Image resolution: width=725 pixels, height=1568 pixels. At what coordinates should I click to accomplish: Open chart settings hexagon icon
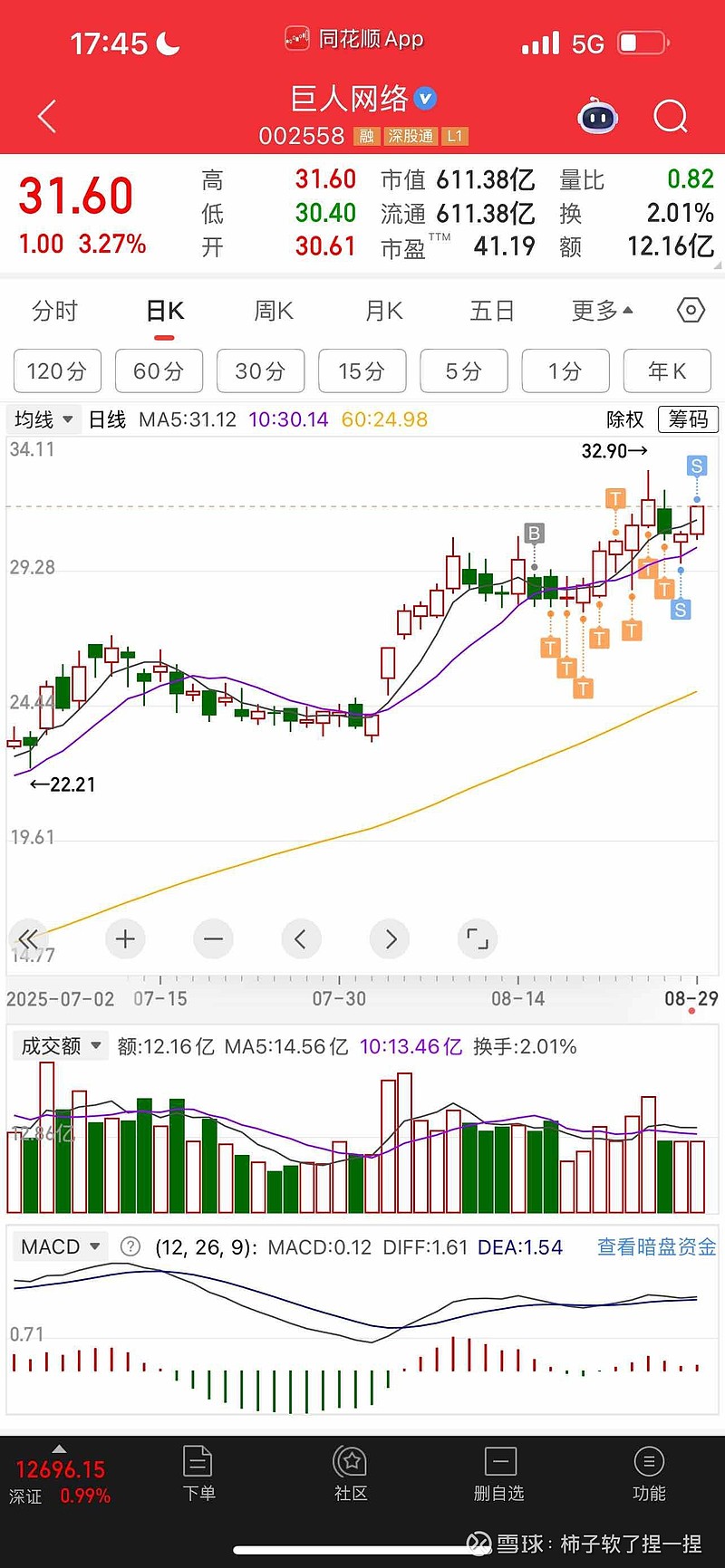click(691, 311)
